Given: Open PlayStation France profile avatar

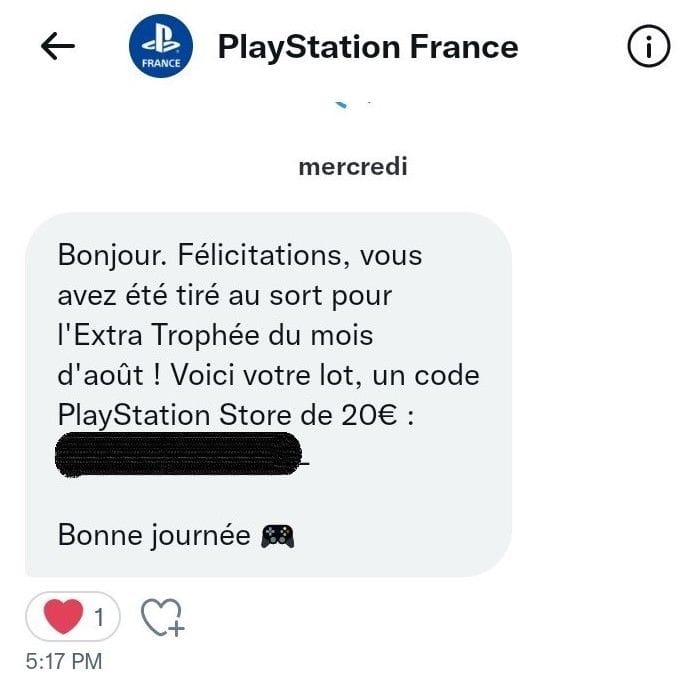Looking at the screenshot, I should (162, 47).
